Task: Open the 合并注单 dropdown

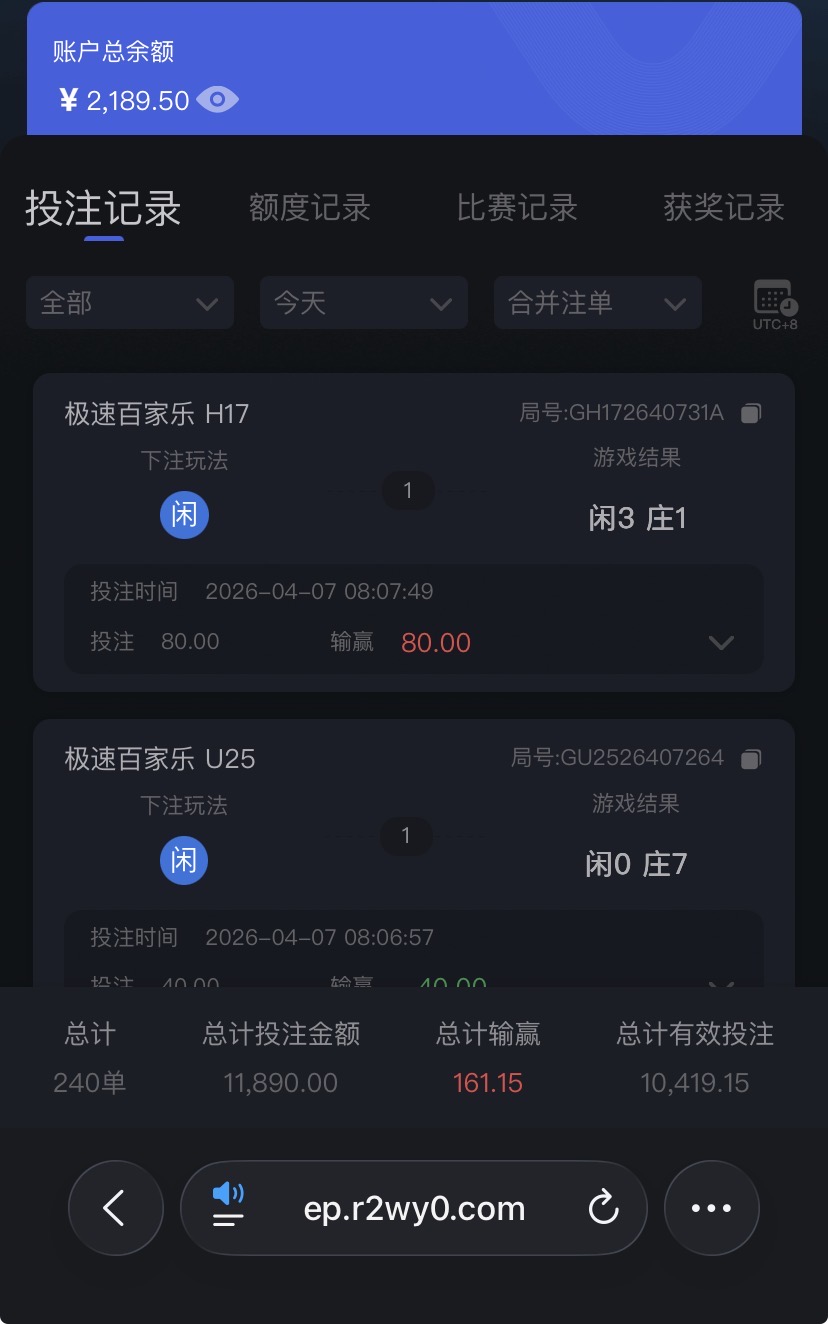Action: click(x=598, y=303)
